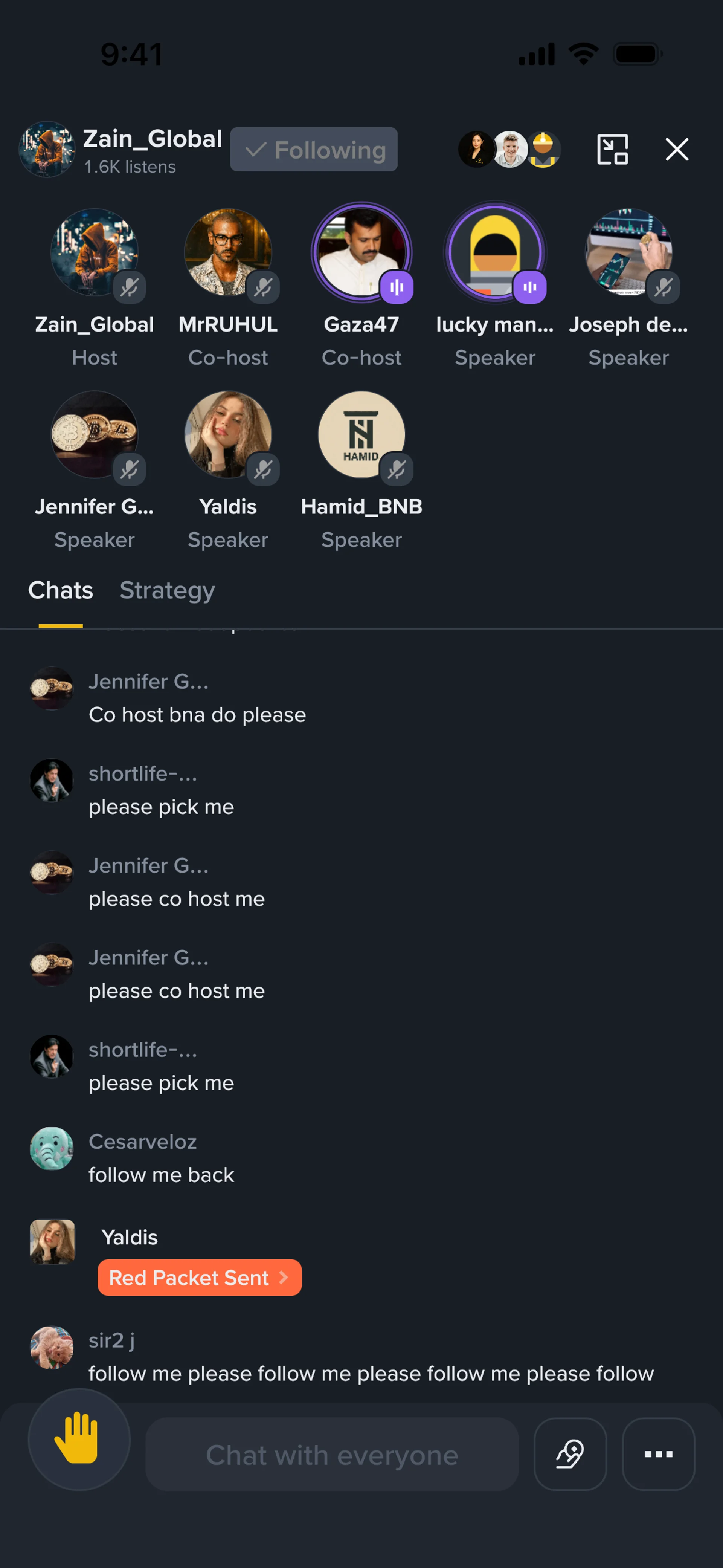This screenshot has width=723, height=1568.
Task: View co-host Gaza47's profile
Action: click(361, 253)
